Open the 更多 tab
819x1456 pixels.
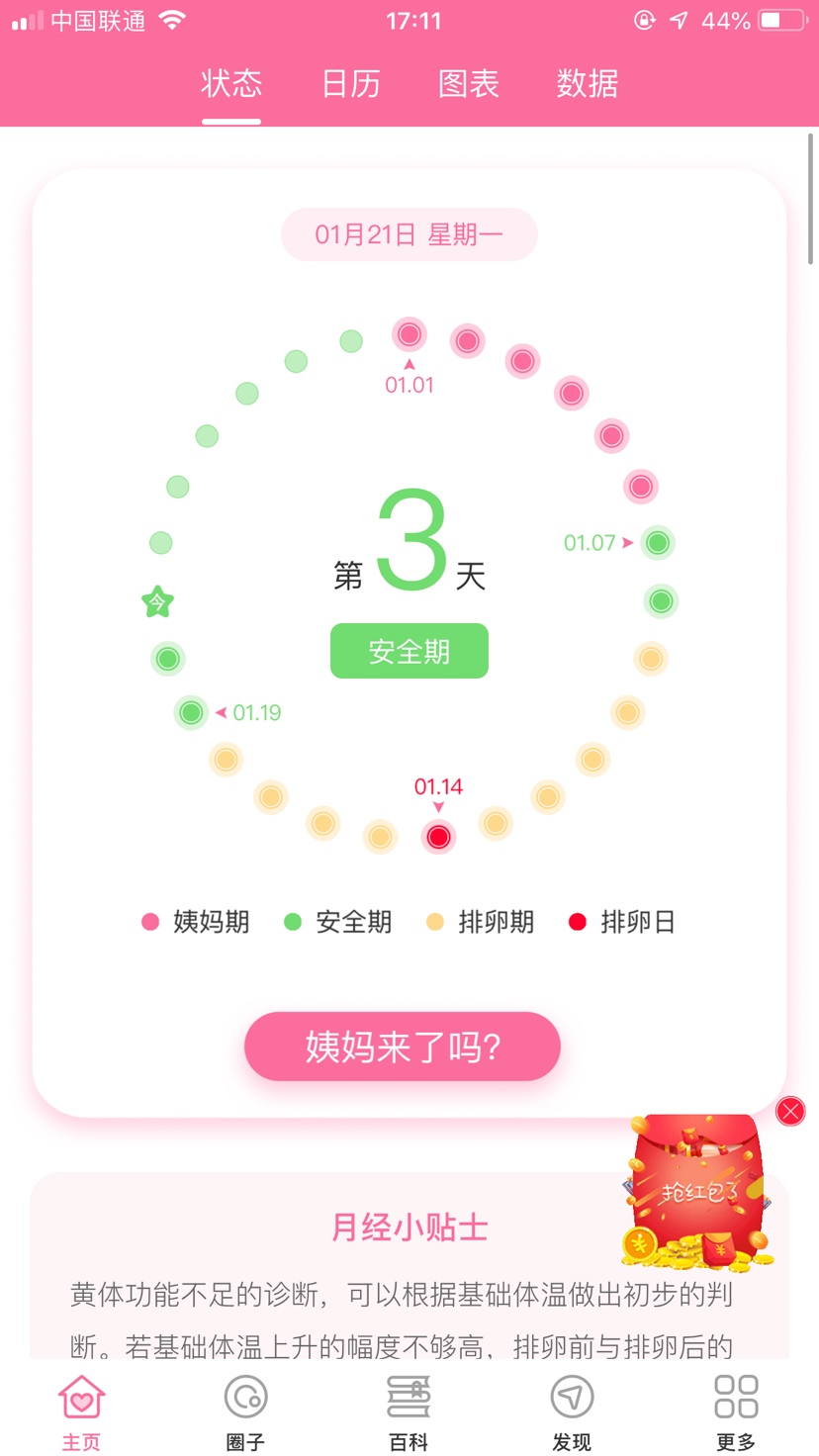(x=736, y=1412)
